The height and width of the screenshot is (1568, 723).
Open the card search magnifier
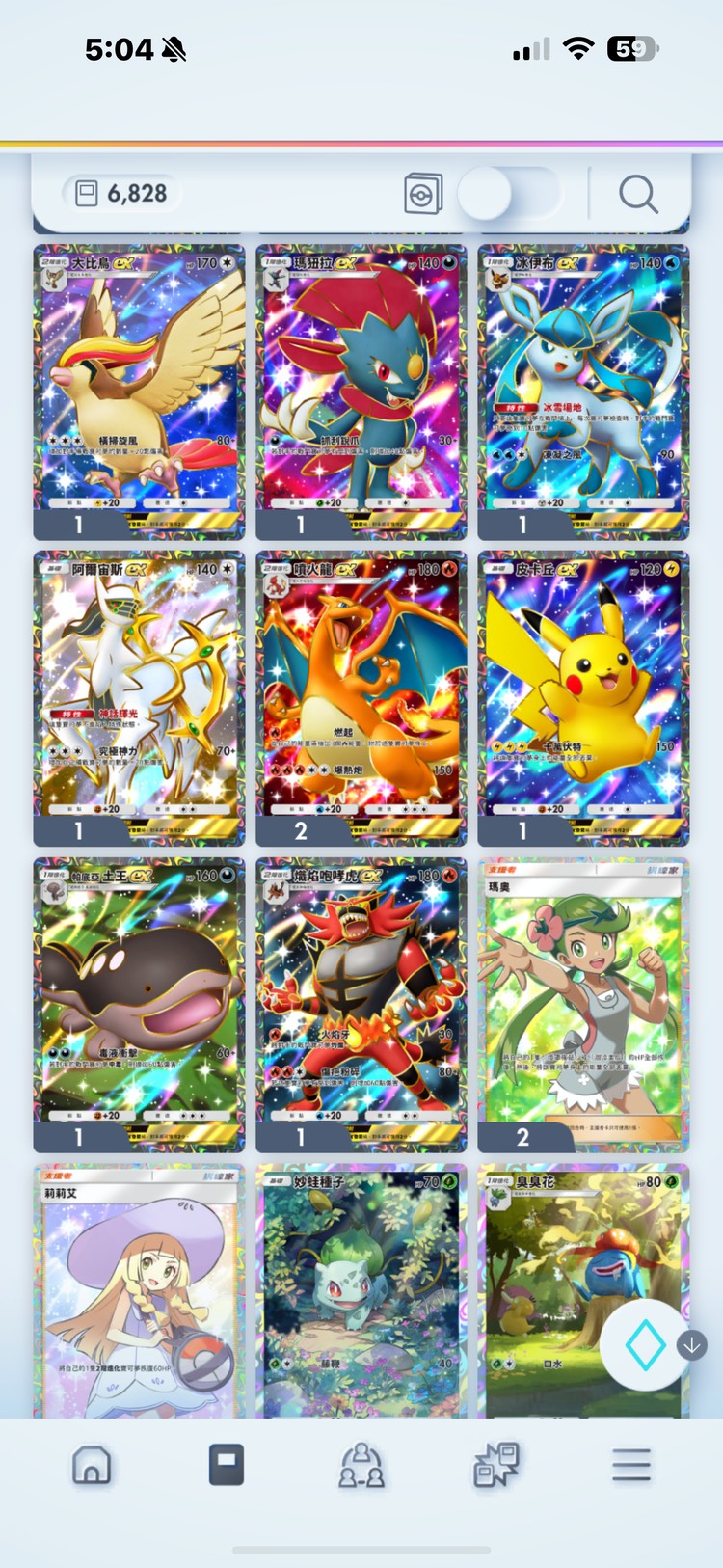point(637,194)
